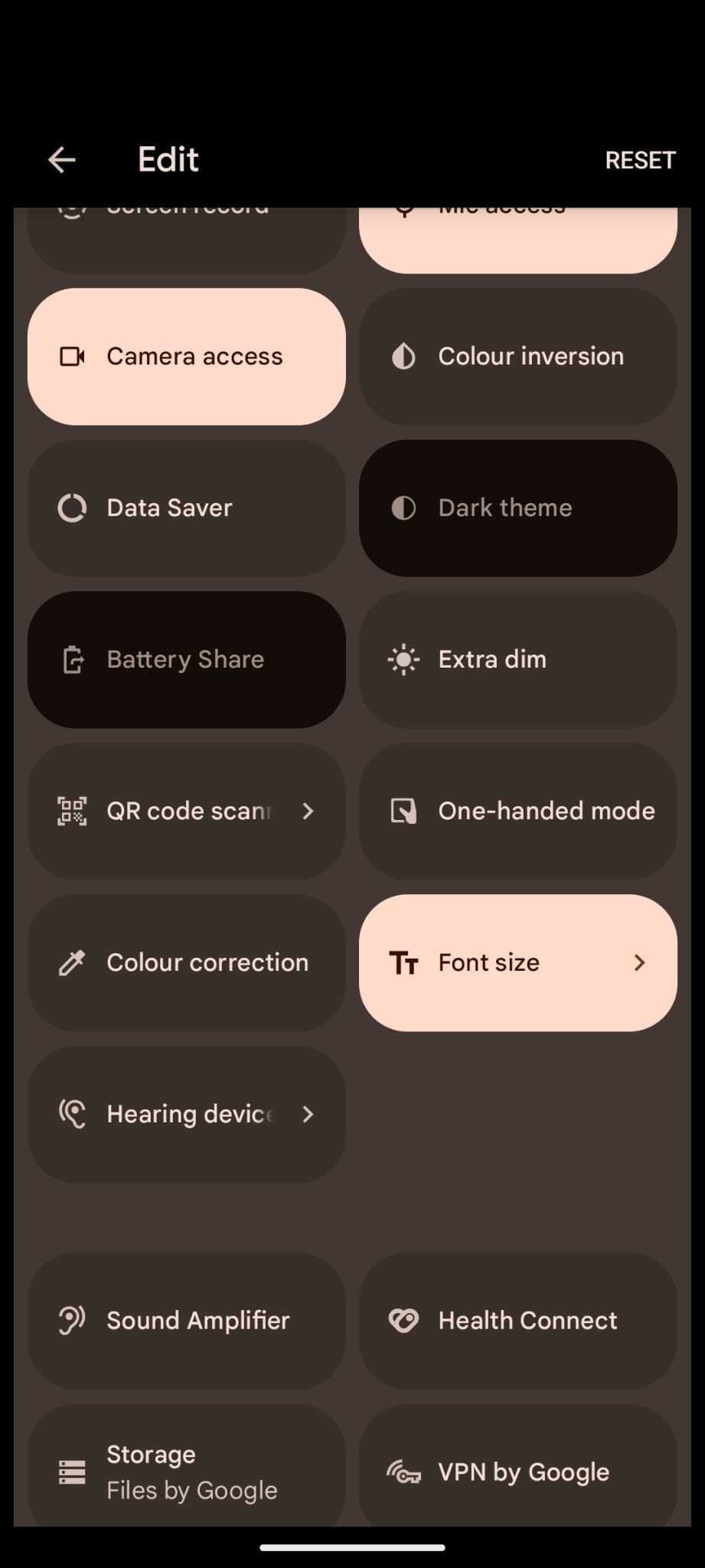Tap the Colour inversion tile
The image size is (705, 1568).
click(x=517, y=356)
